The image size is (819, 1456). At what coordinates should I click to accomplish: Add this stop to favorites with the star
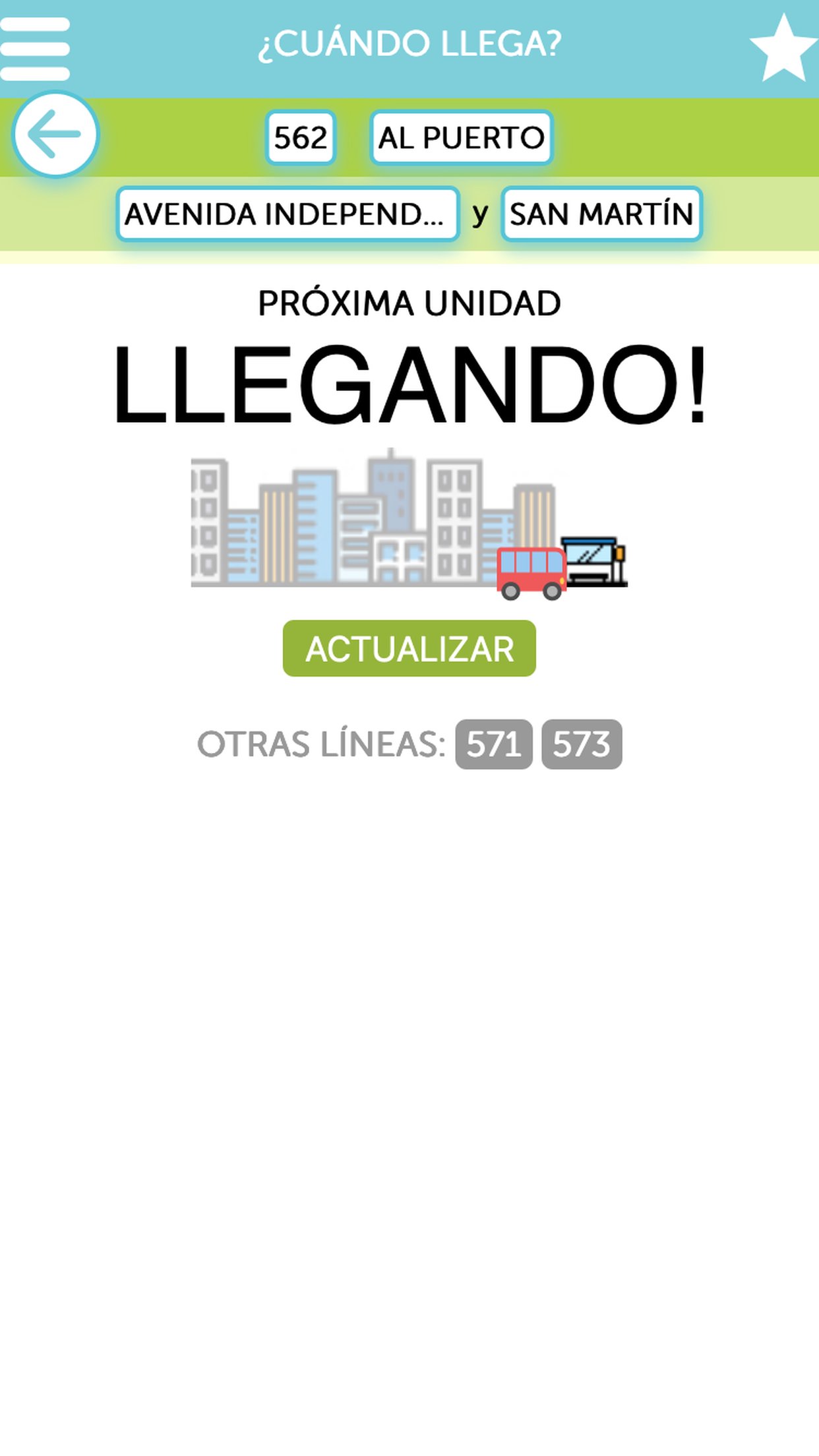coord(783,49)
